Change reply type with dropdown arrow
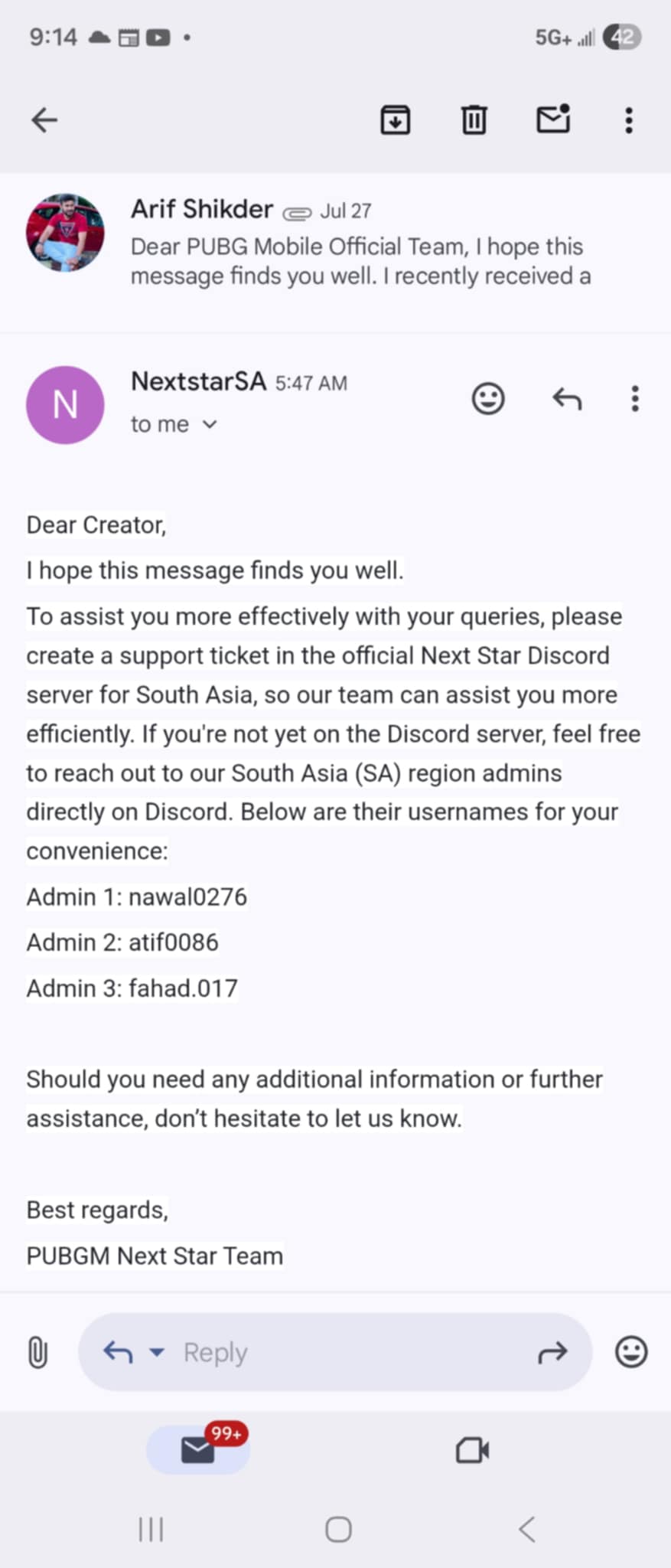 (157, 1352)
